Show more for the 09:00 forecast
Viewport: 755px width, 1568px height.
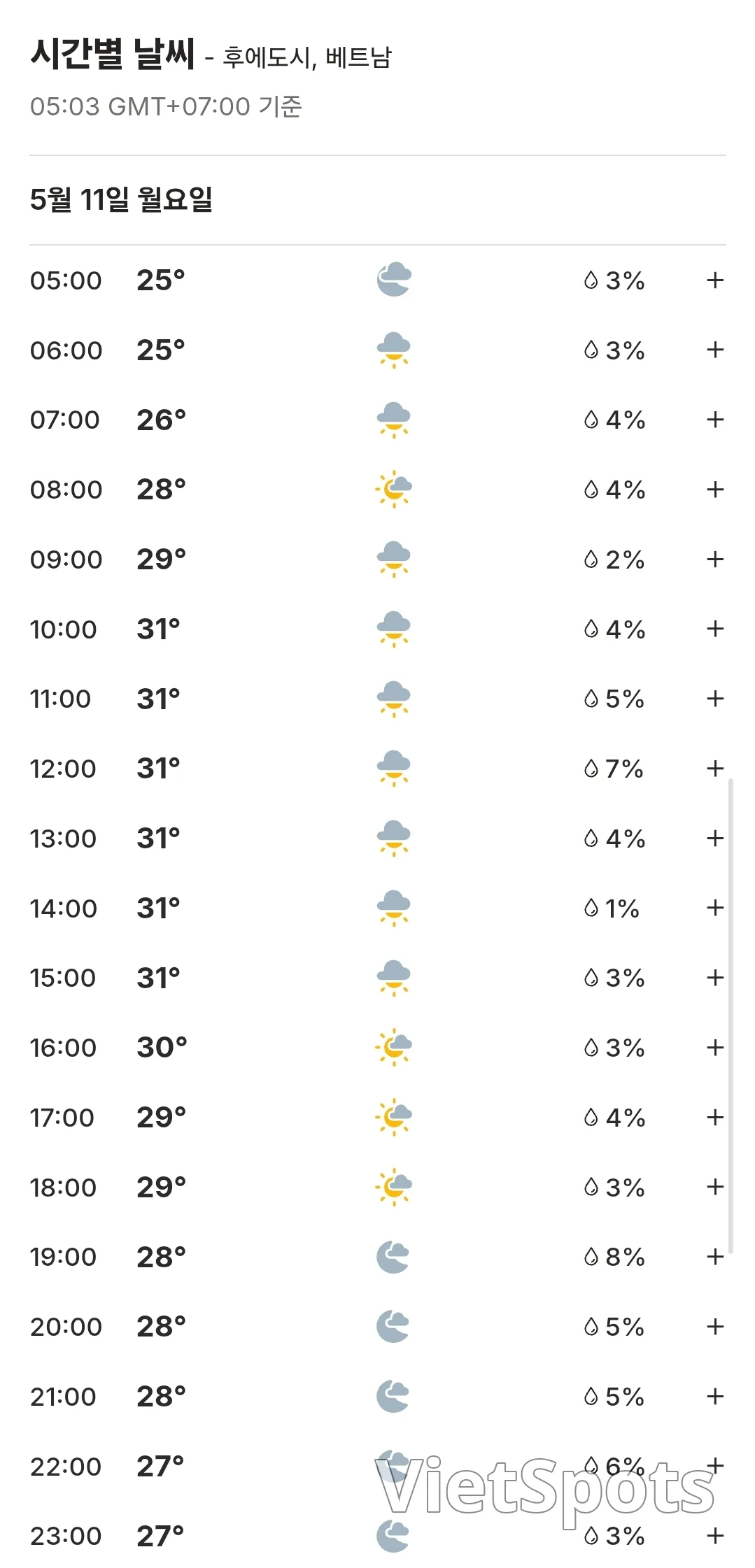click(x=714, y=560)
